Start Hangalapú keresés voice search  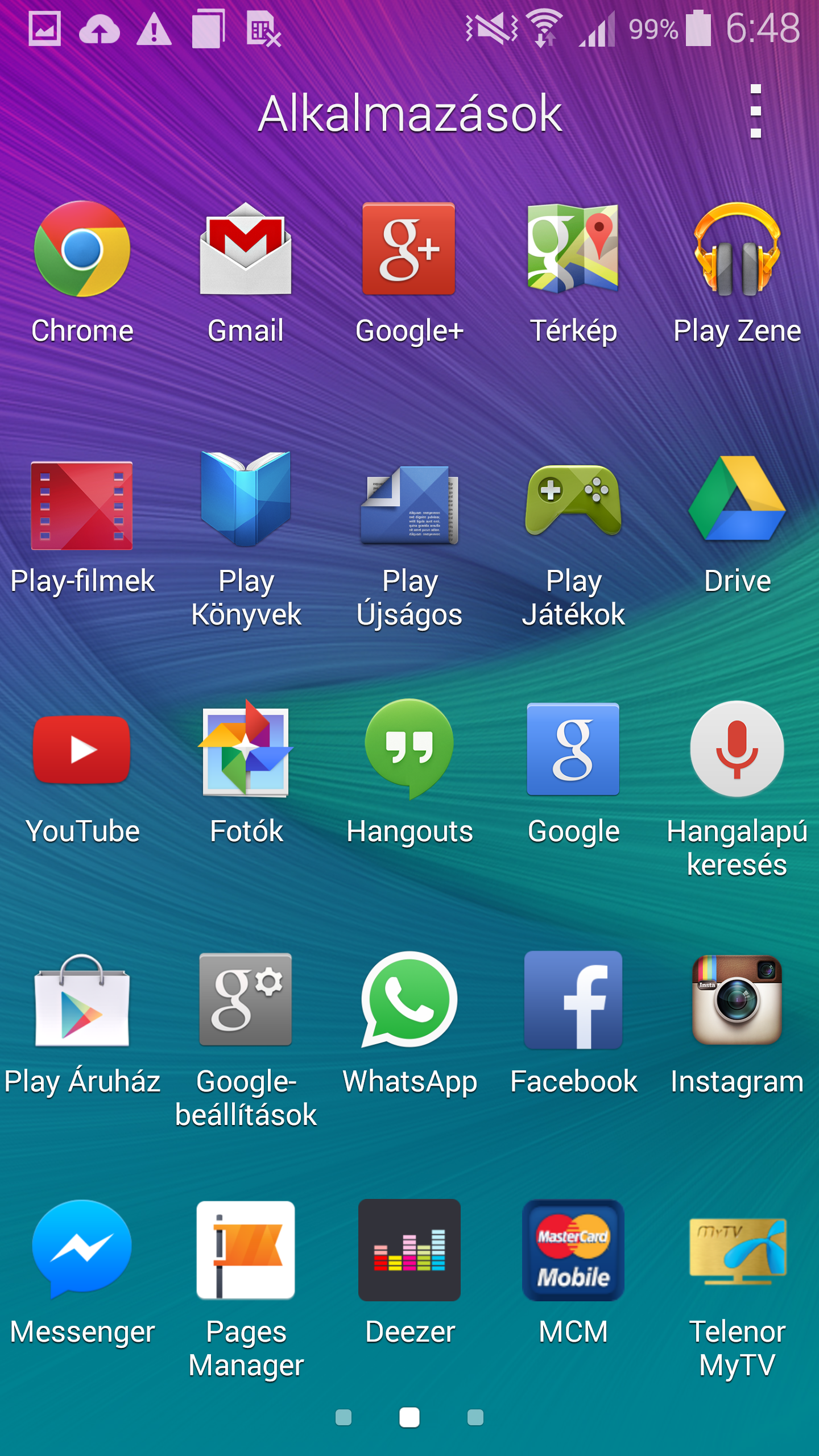[737, 750]
